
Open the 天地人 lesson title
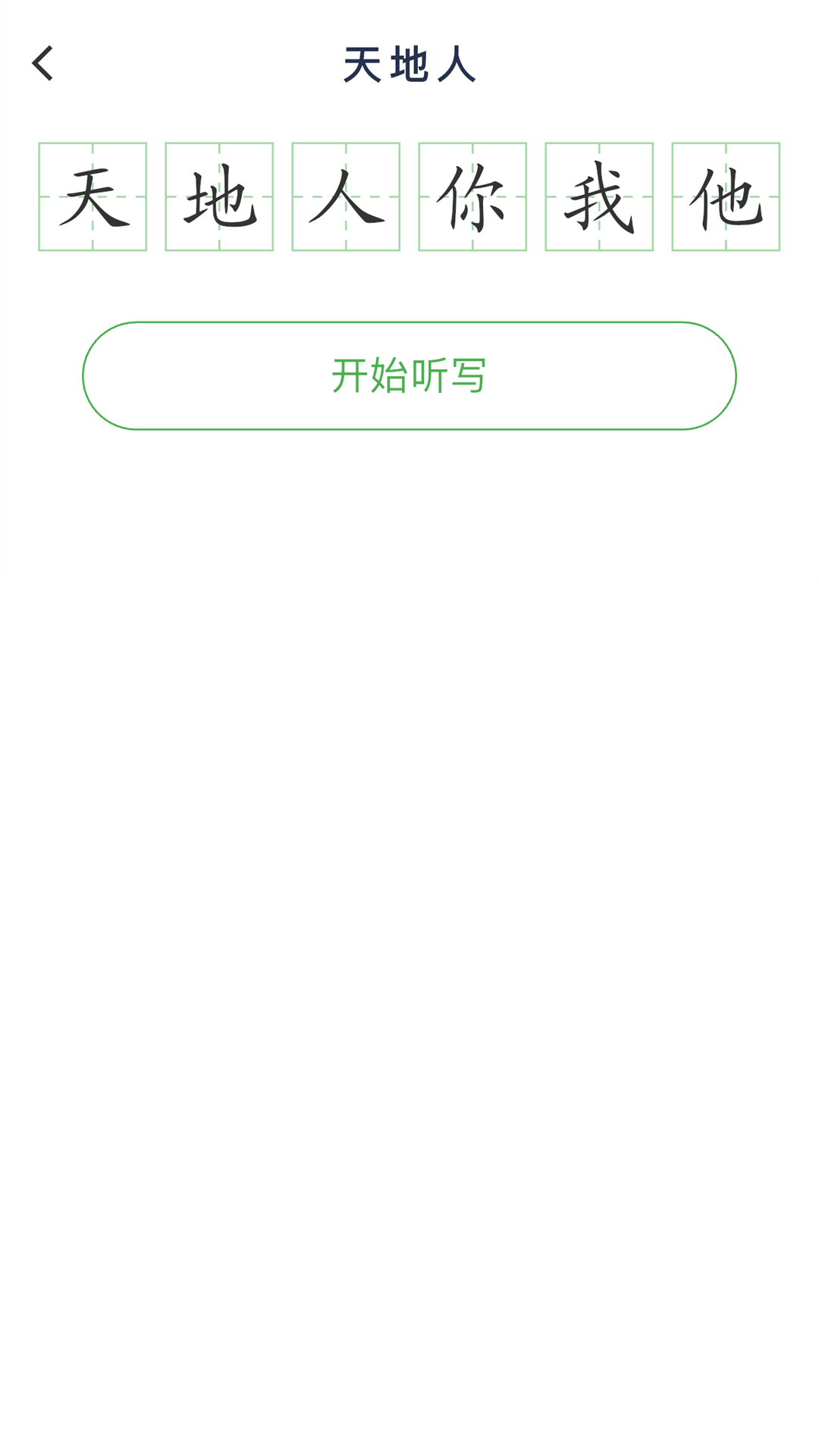click(409, 64)
